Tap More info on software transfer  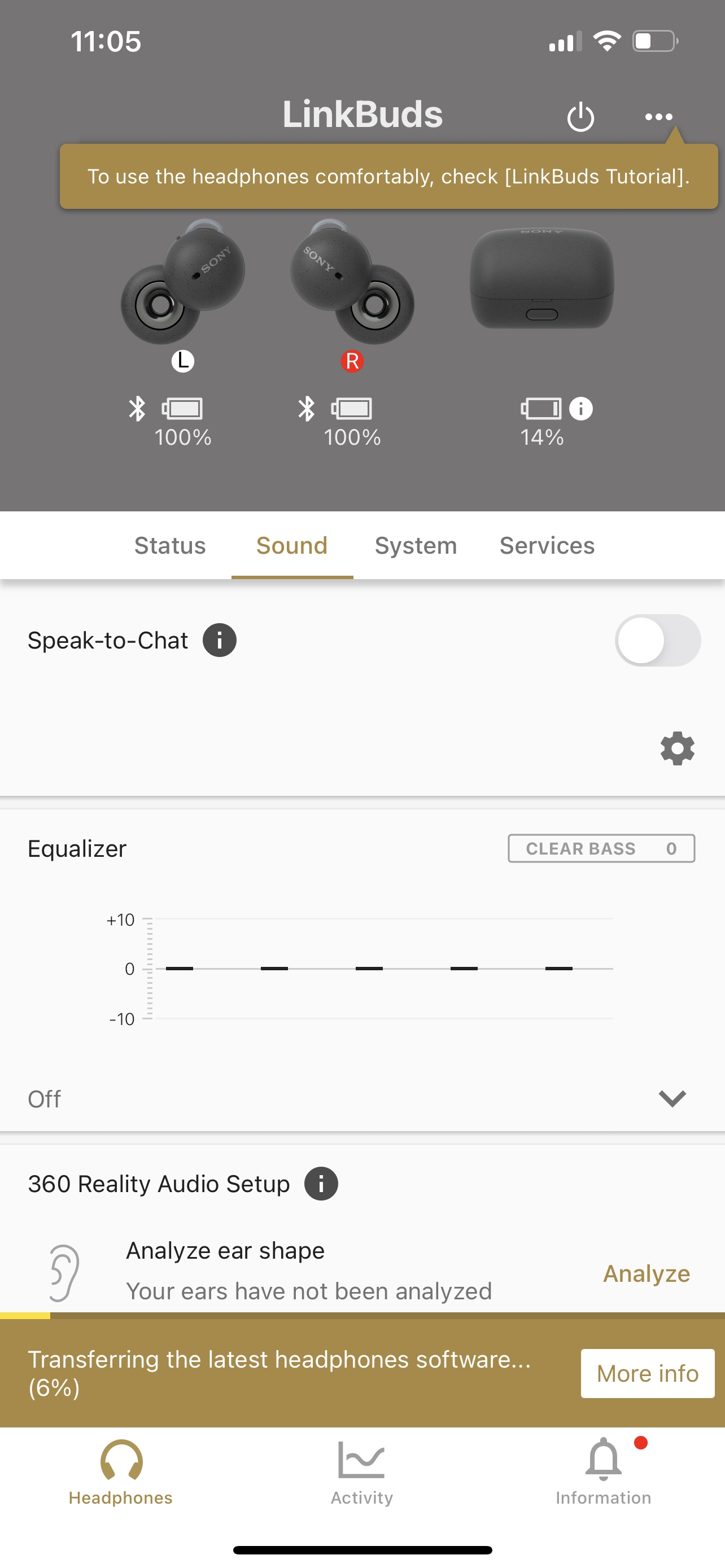(647, 1373)
